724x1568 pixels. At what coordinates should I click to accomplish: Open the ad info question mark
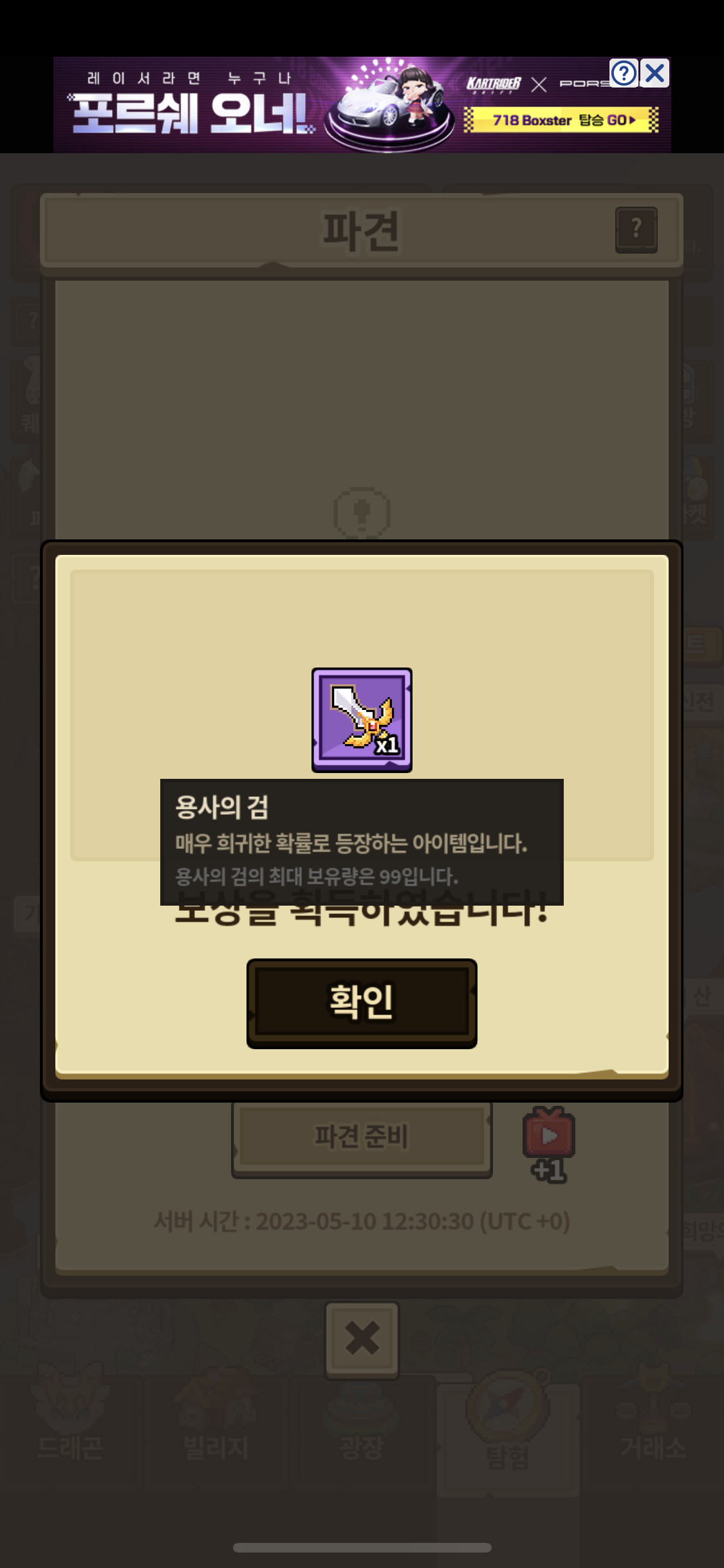624,73
